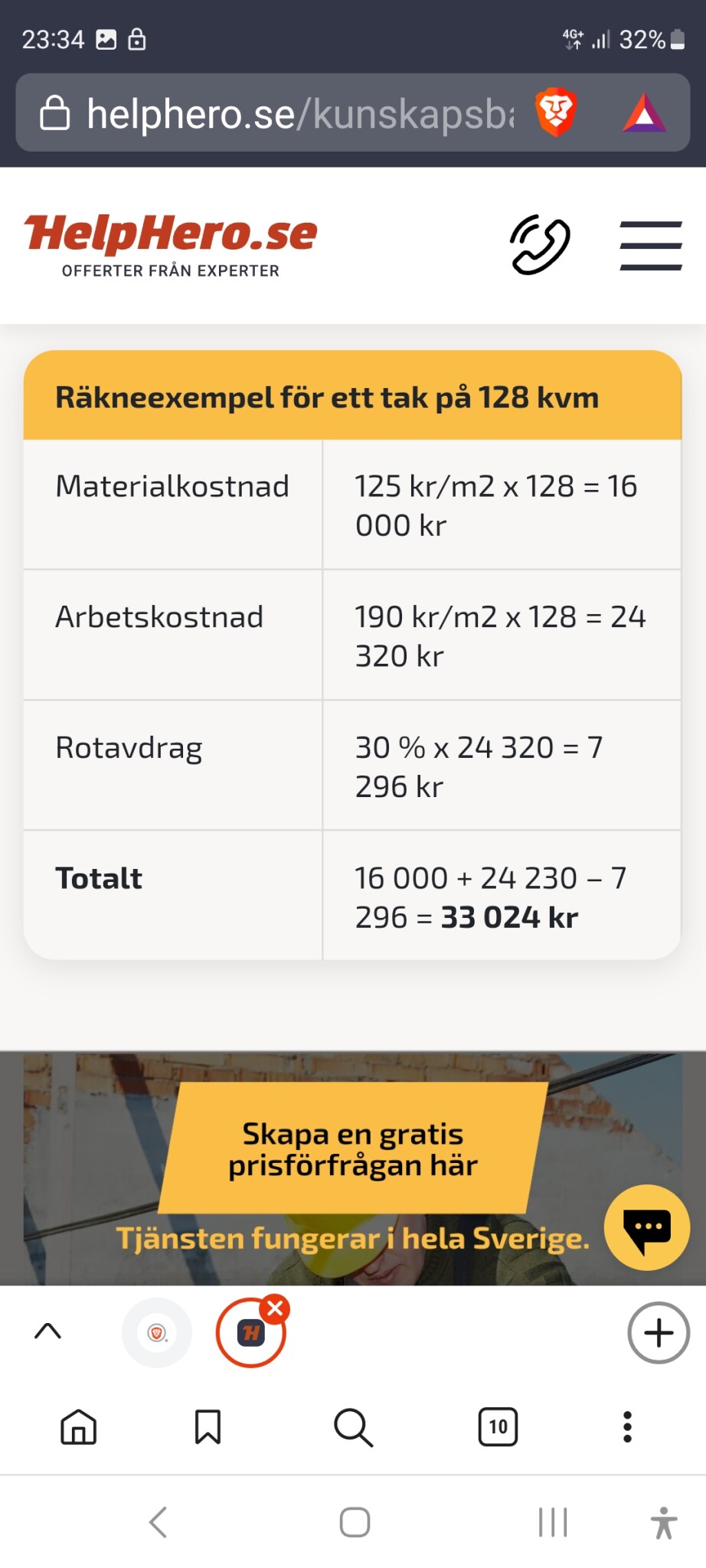Add a new browser tab

click(659, 1333)
